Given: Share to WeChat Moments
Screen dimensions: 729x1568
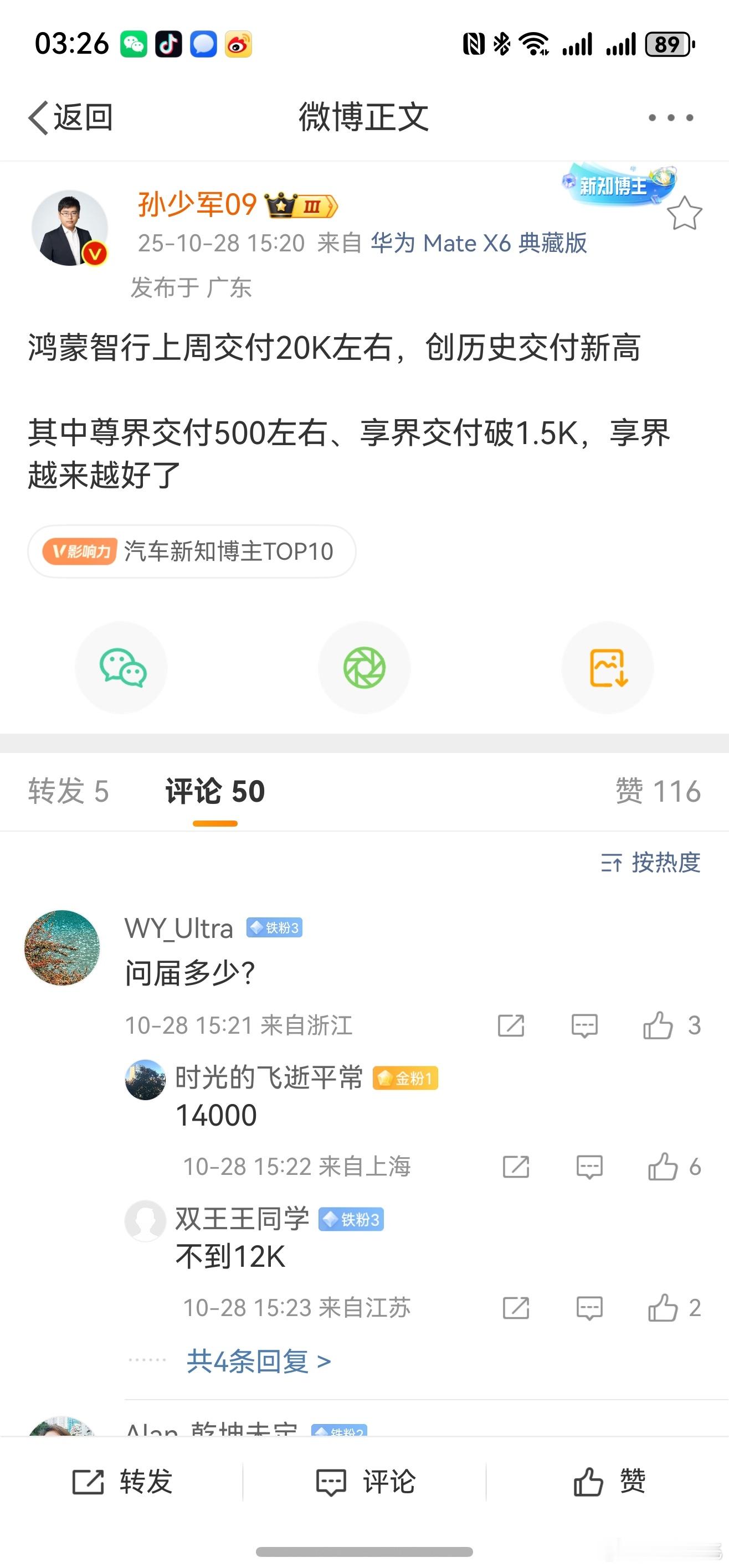Looking at the screenshot, I should pos(364,668).
